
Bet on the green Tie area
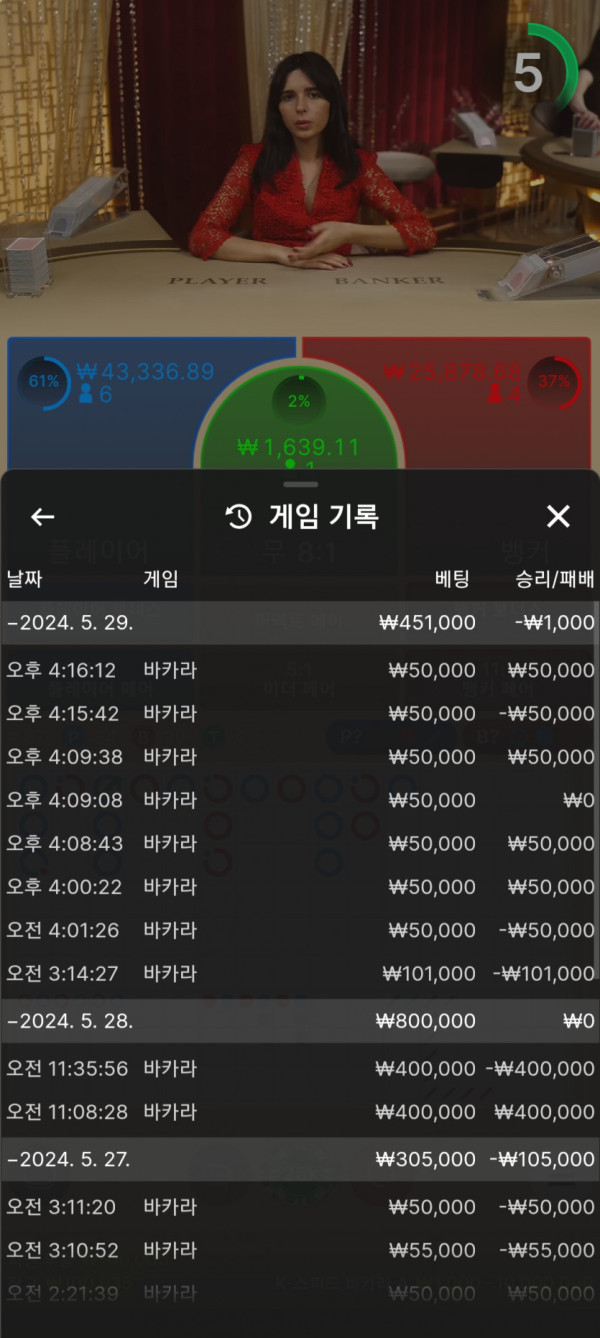(x=300, y=430)
